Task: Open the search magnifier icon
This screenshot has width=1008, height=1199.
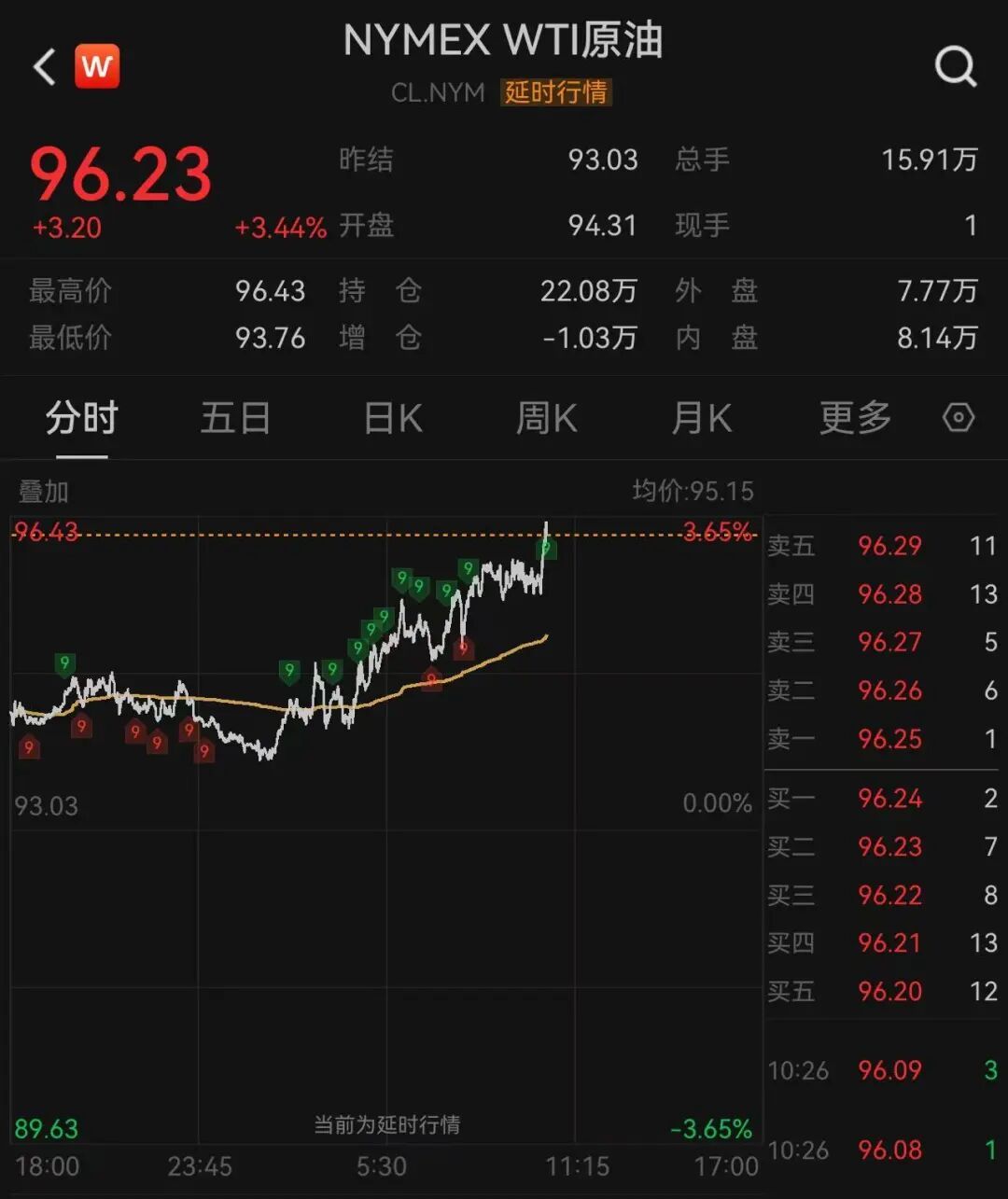Action: point(956,67)
